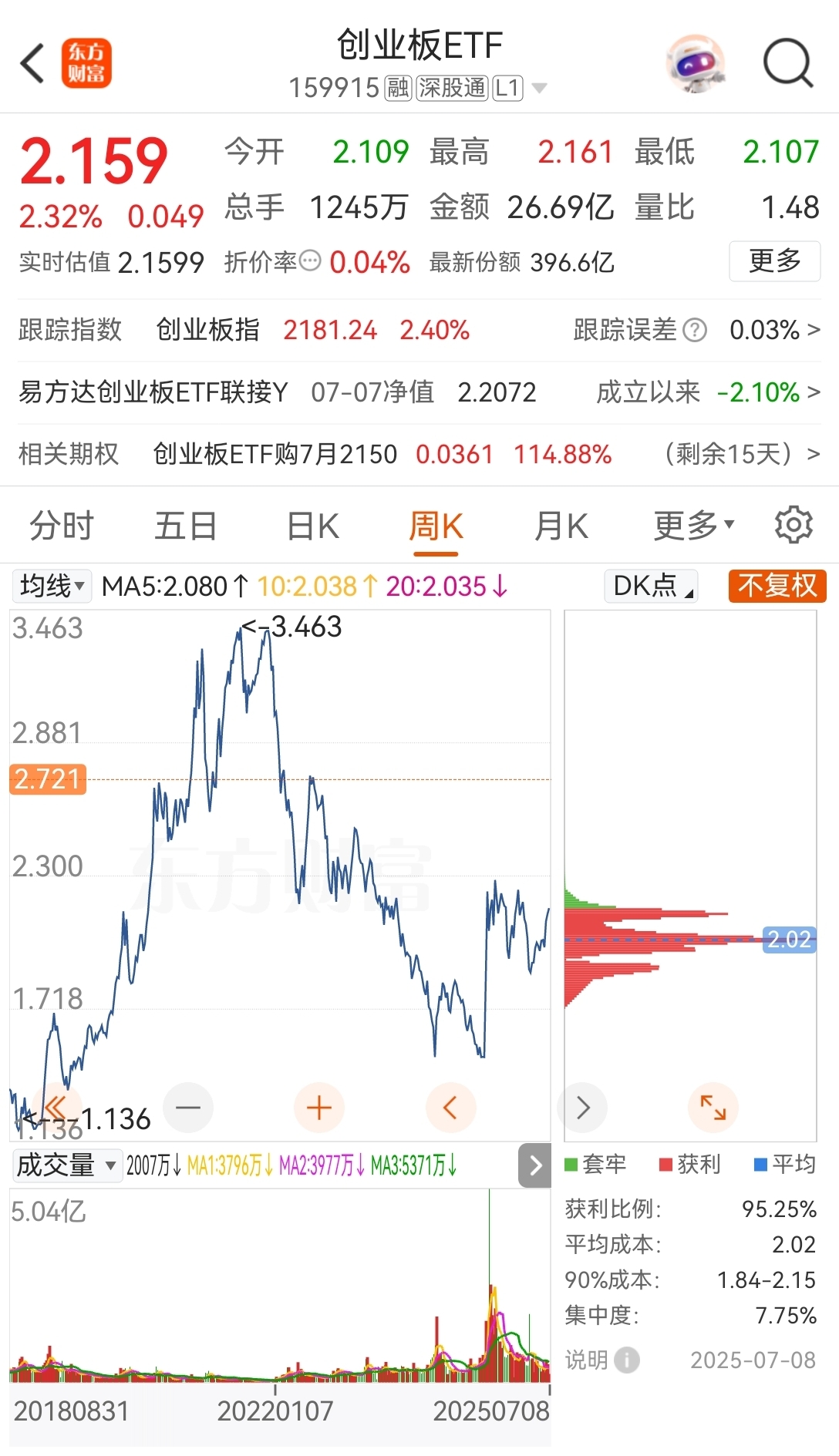This screenshot has height=1456, width=839.
Task: Select the zoom-in plus icon on chart
Action: (319, 1108)
